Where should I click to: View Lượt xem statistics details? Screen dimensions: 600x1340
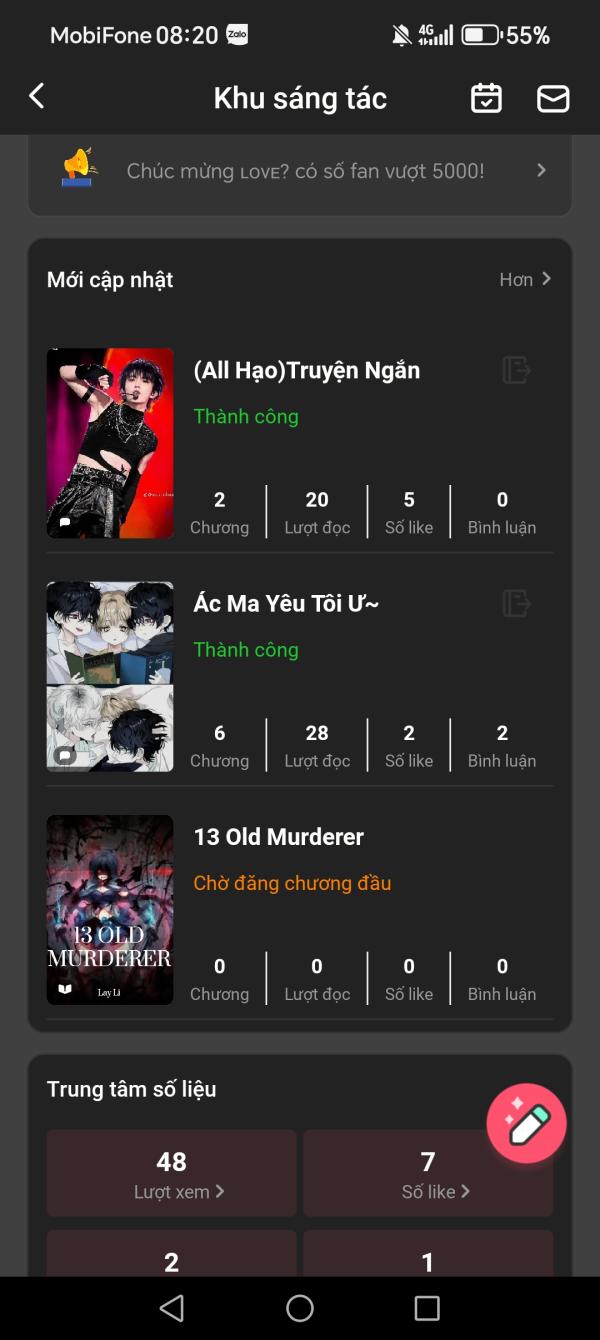[172, 1172]
